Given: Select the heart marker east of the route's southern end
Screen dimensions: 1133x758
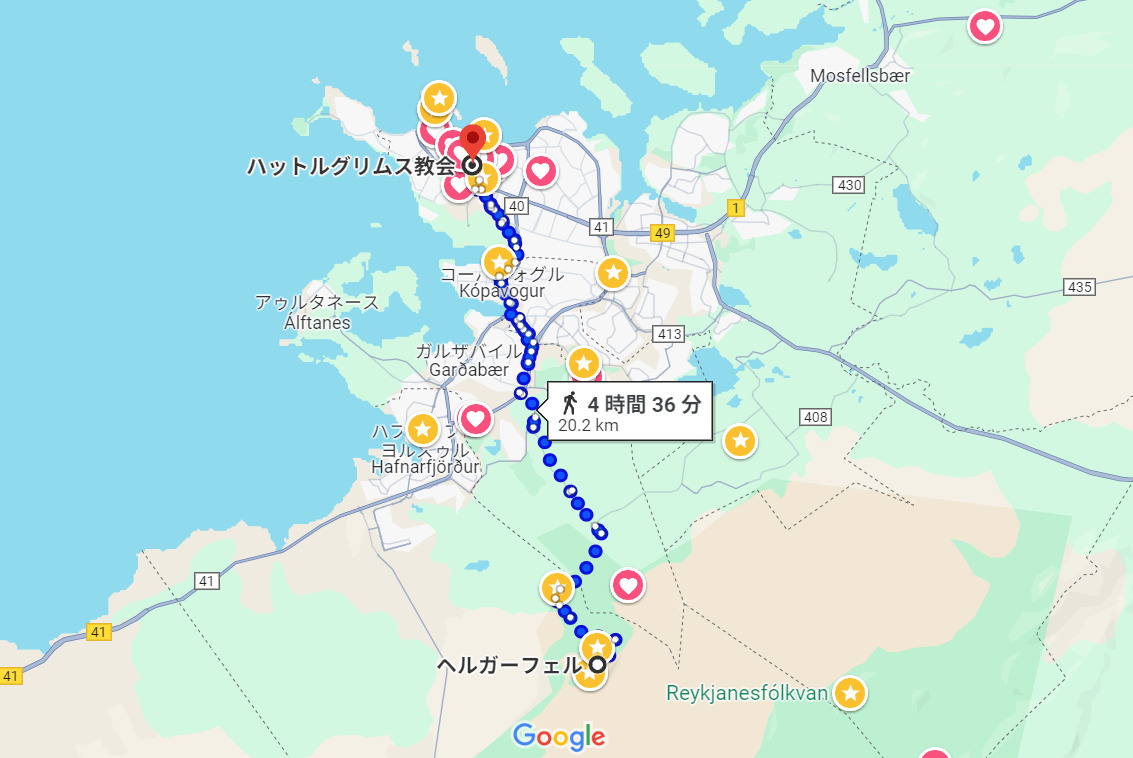Looking at the screenshot, I should [x=628, y=585].
